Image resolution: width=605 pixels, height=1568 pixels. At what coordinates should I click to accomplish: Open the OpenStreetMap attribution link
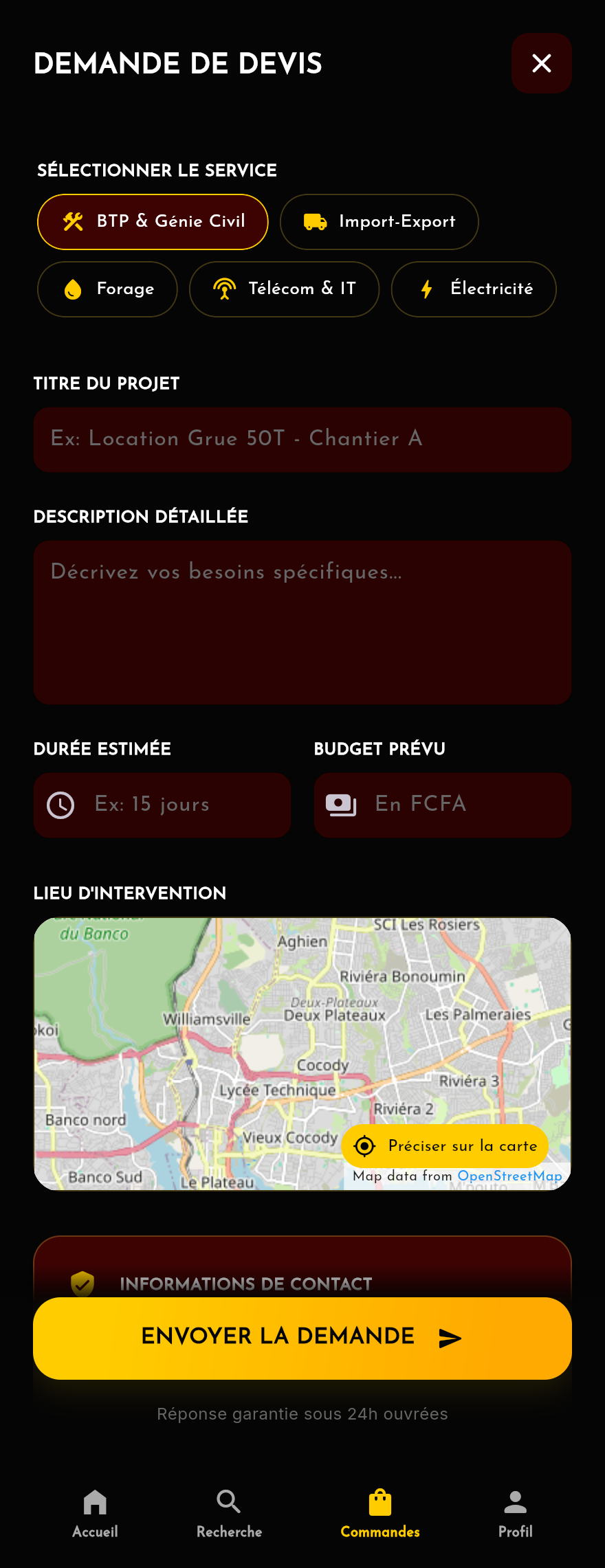[x=511, y=1176]
